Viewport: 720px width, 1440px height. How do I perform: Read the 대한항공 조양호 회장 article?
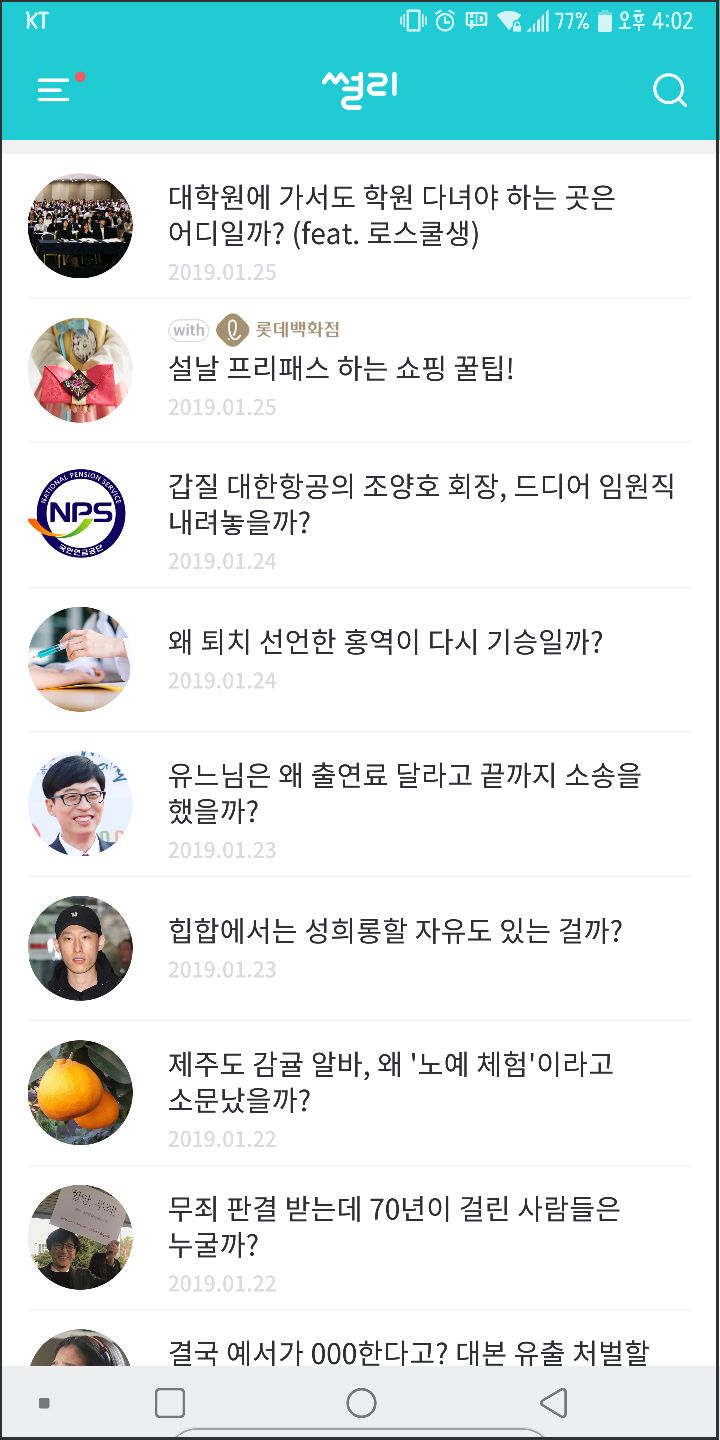pyautogui.click(x=360, y=515)
